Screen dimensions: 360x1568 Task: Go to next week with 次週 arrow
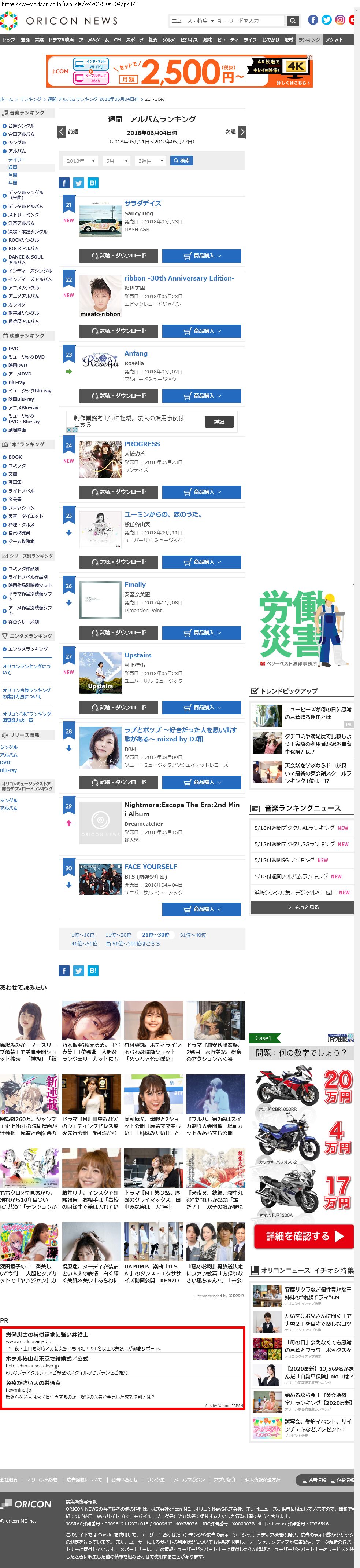pyautogui.click(x=242, y=132)
